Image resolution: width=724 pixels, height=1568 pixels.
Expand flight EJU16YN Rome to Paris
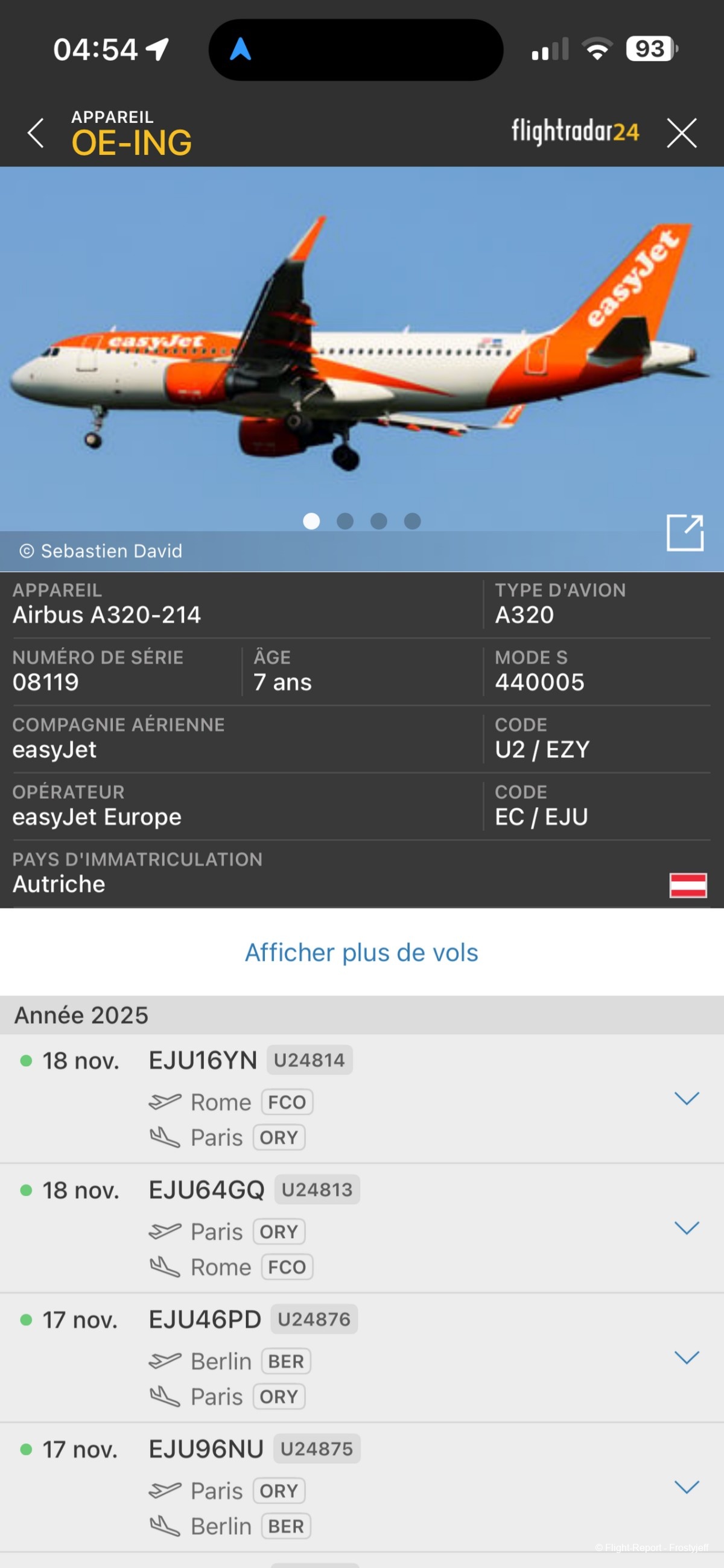(686, 1098)
